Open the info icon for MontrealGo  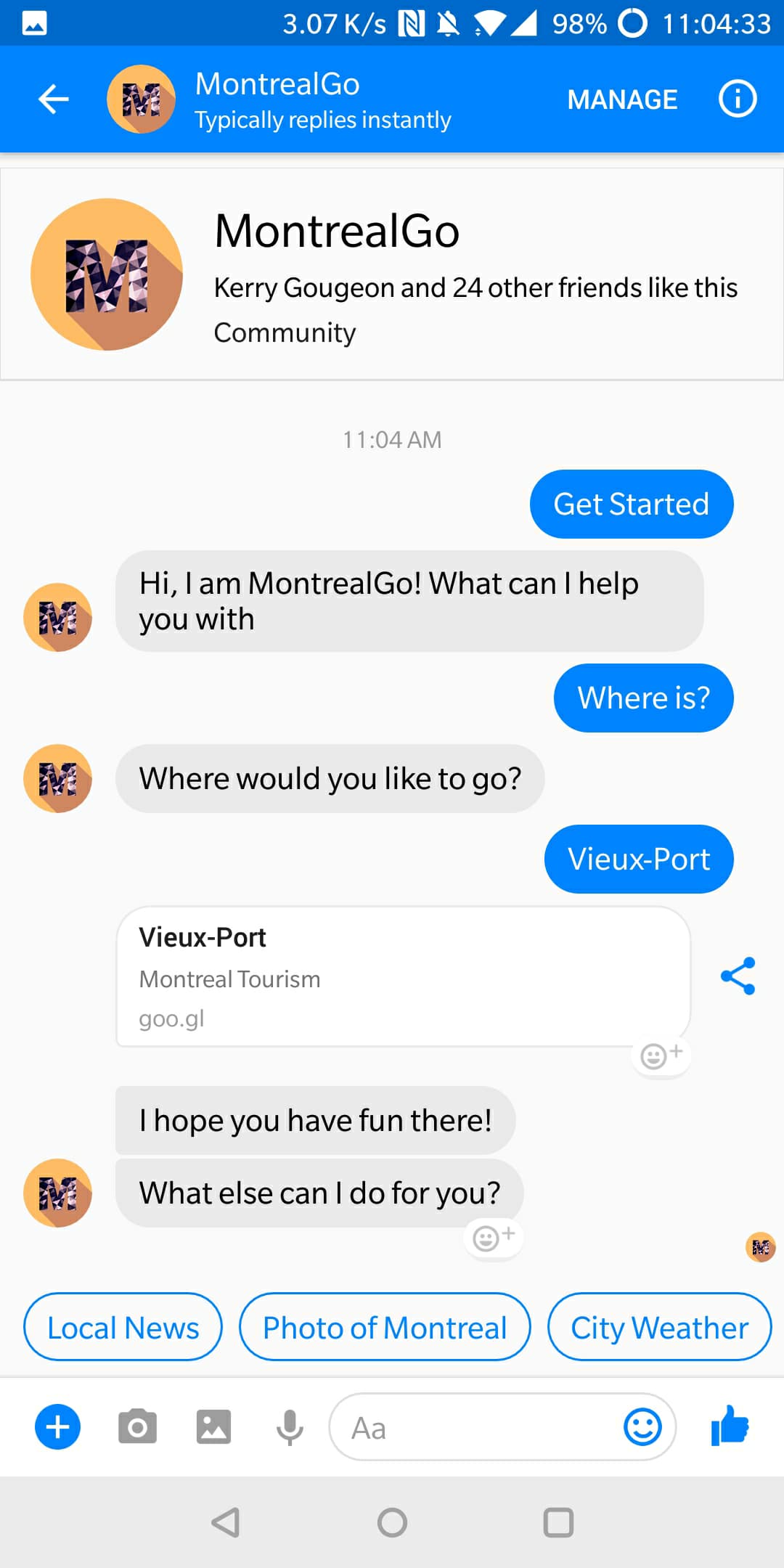(737, 99)
